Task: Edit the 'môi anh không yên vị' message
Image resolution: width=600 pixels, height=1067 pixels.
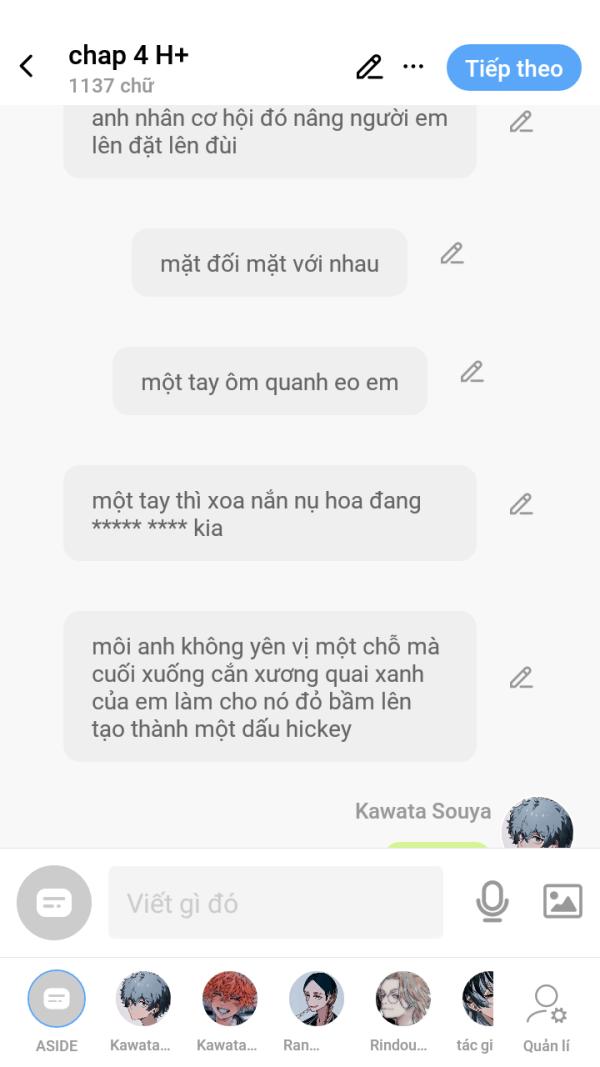Action: pos(520,678)
